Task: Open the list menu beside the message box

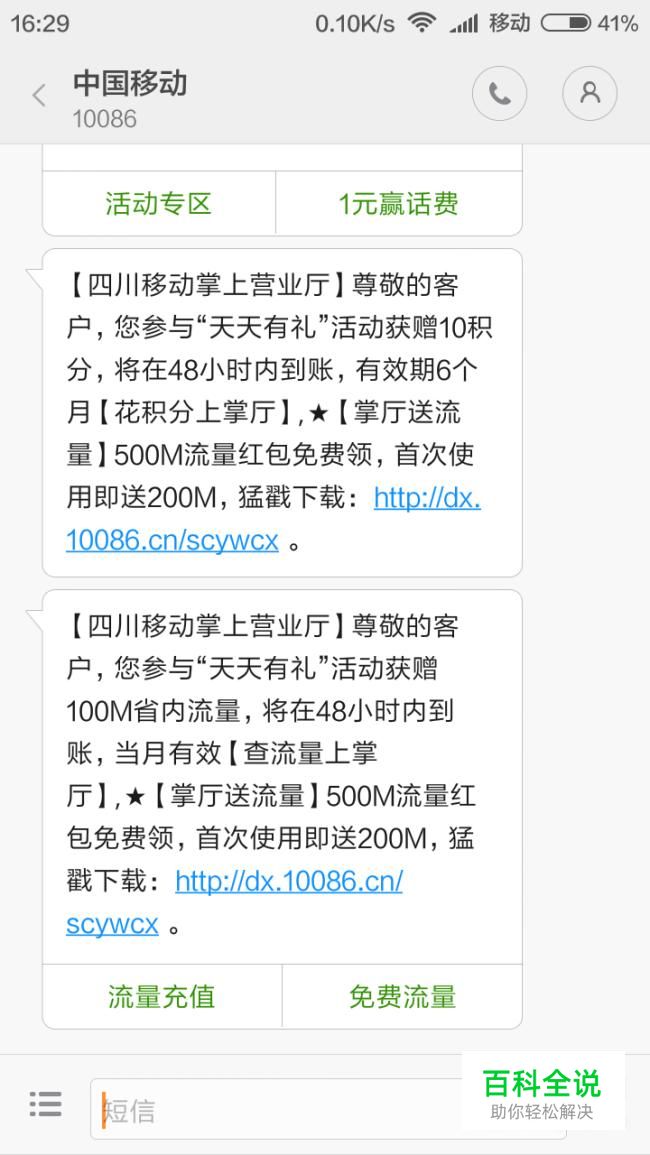Action: click(x=46, y=1104)
